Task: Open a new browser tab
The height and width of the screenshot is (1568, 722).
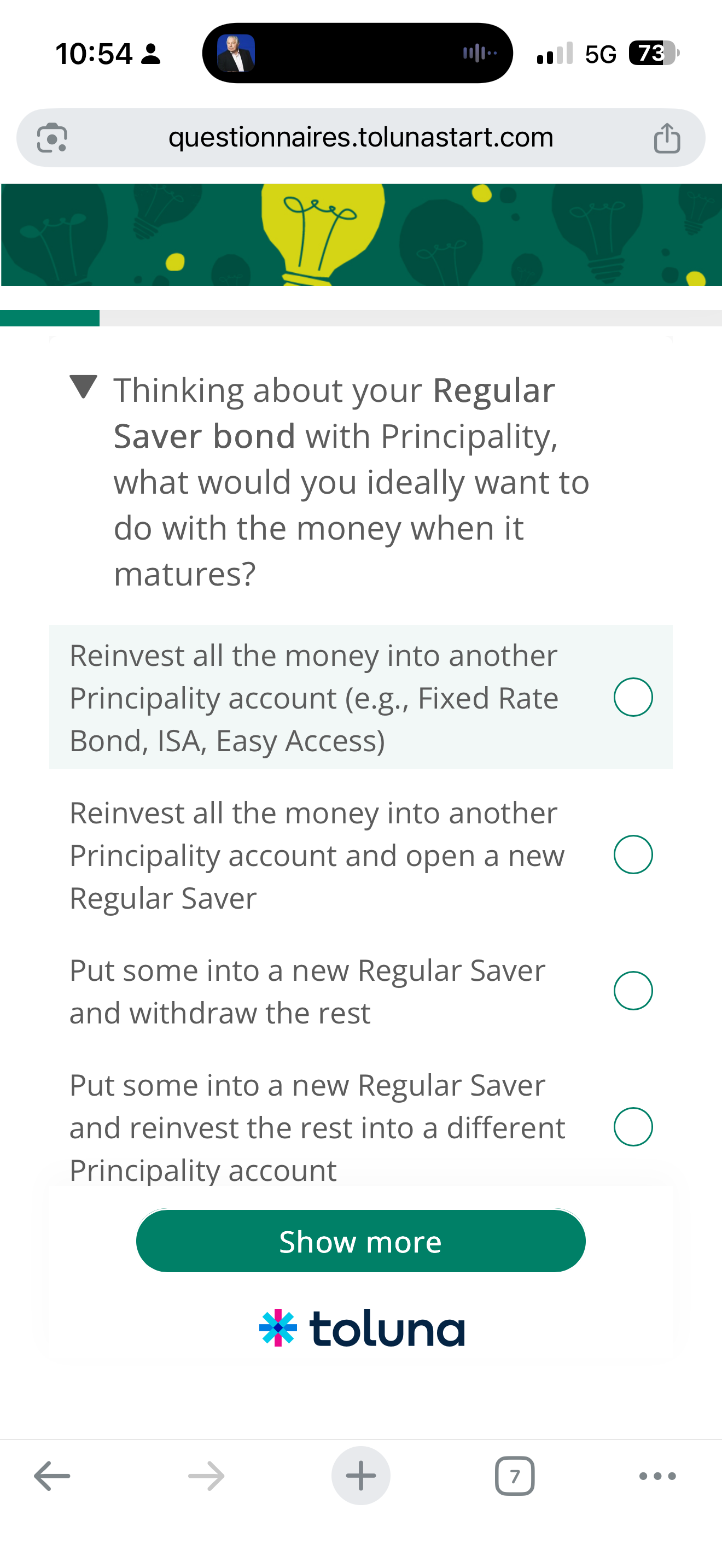Action: click(x=360, y=1476)
